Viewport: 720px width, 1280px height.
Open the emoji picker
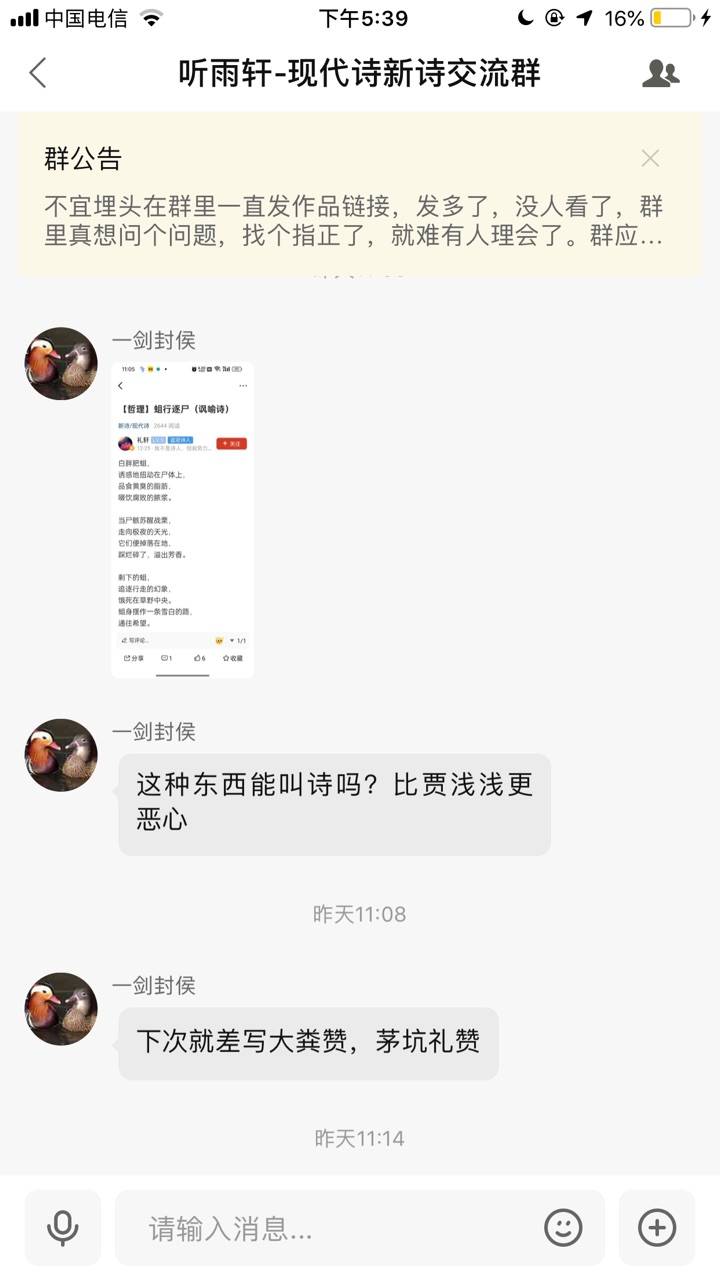point(563,1227)
